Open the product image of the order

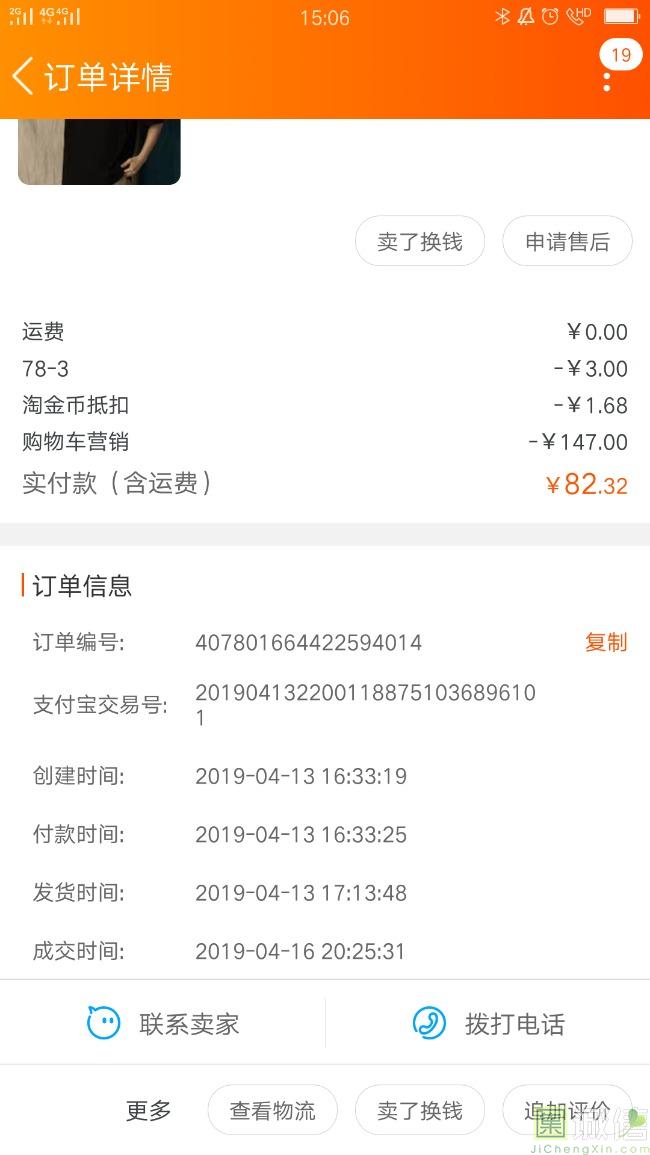[99, 152]
